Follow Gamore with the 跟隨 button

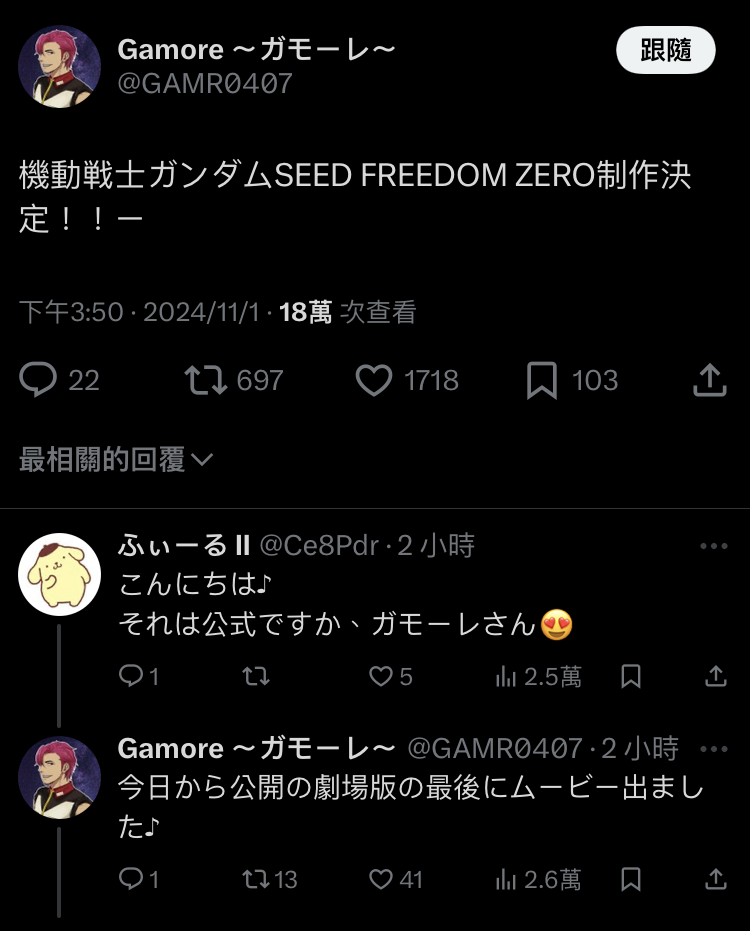pyautogui.click(x=665, y=50)
